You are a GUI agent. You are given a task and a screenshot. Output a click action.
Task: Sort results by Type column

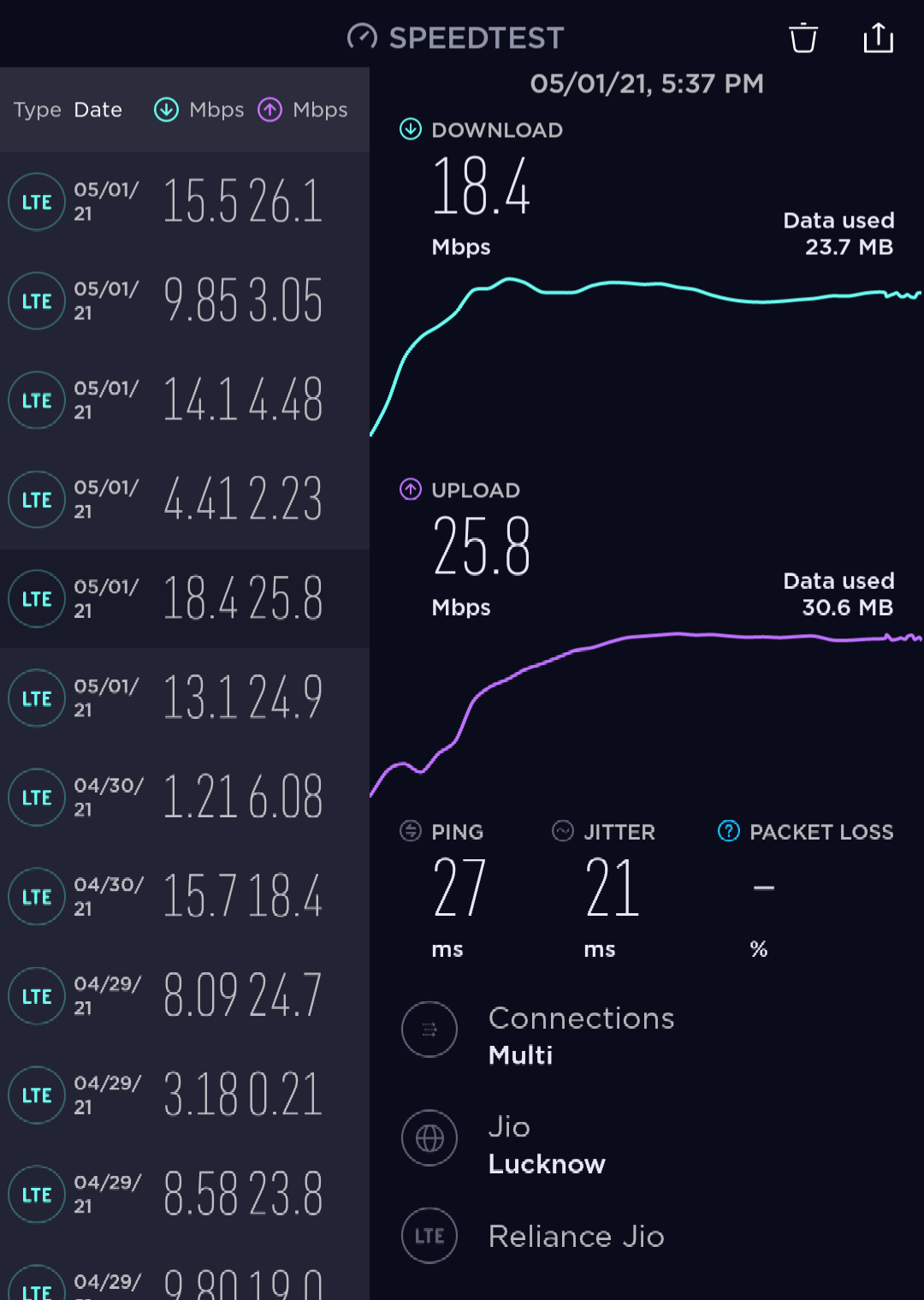click(38, 110)
